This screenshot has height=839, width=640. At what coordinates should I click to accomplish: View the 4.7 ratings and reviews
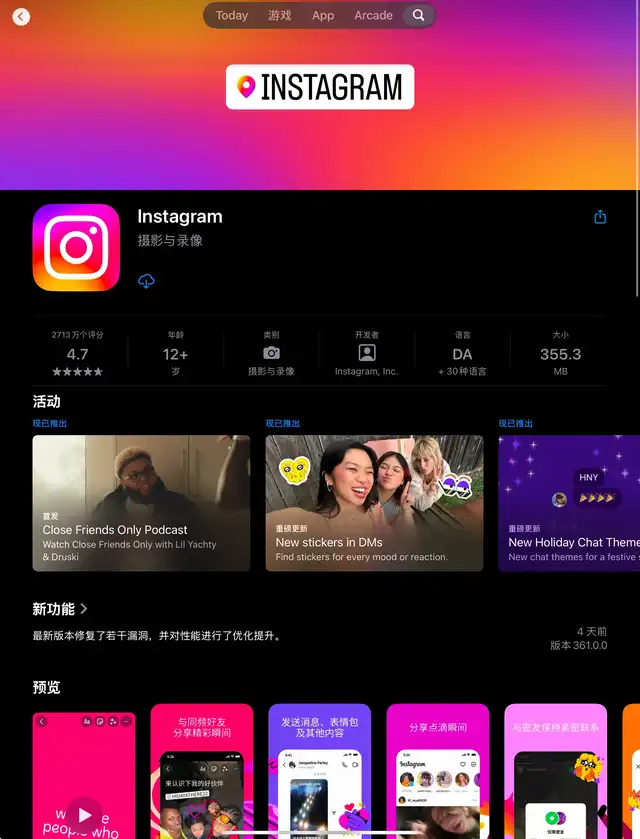click(x=78, y=353)
